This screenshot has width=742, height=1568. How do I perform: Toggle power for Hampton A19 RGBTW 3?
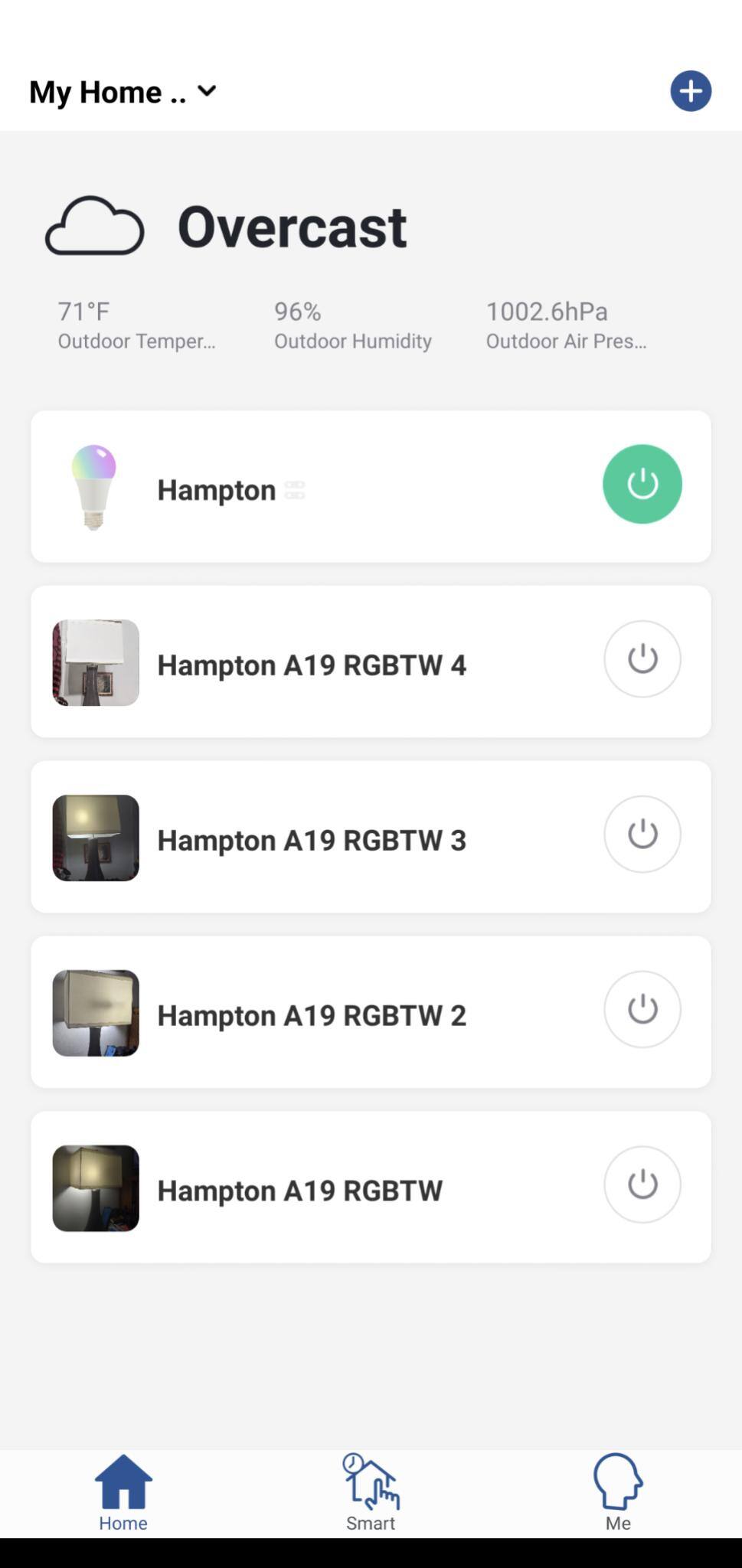(642, 834)
